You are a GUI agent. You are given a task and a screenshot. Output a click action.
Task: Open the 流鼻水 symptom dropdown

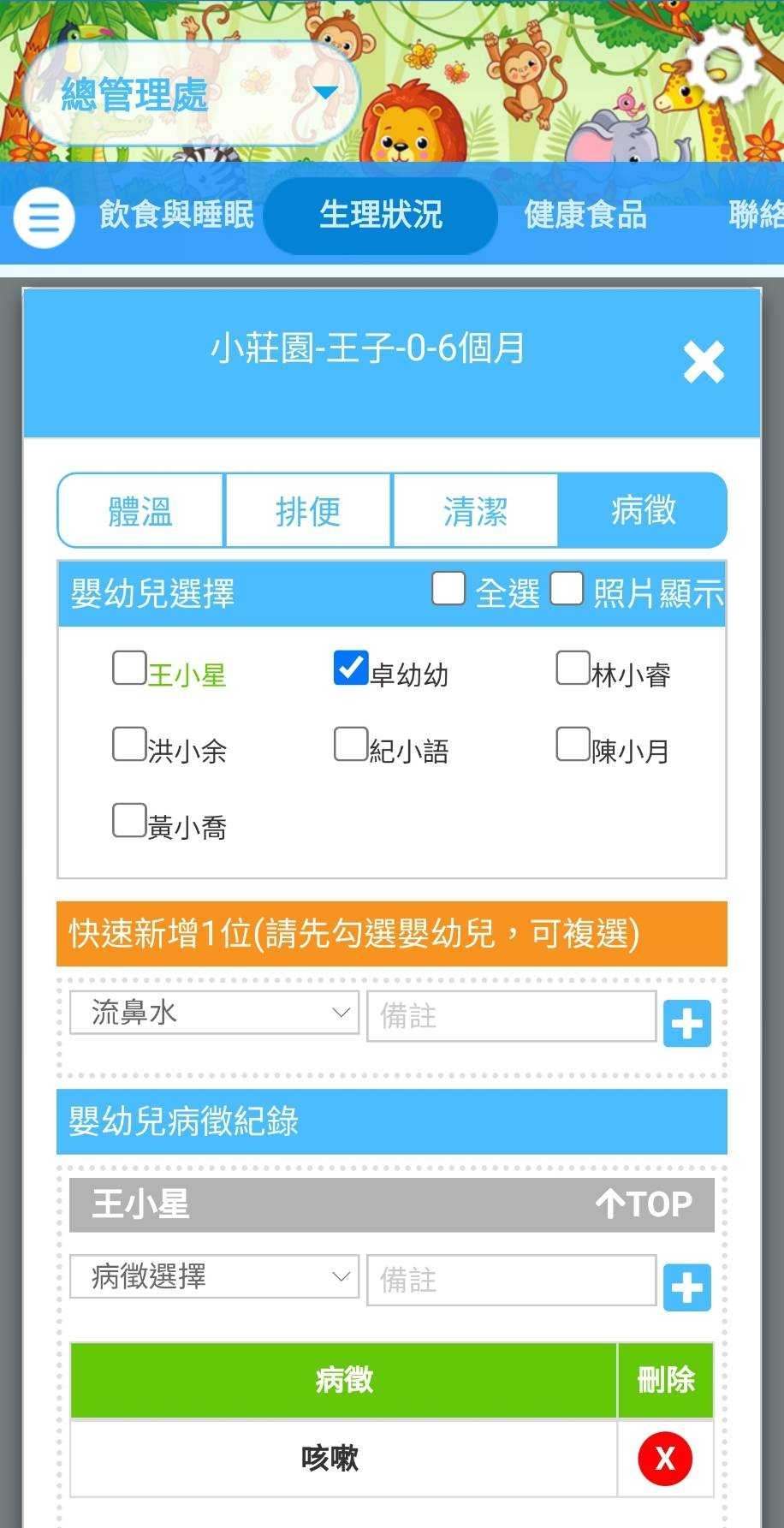214,1013
